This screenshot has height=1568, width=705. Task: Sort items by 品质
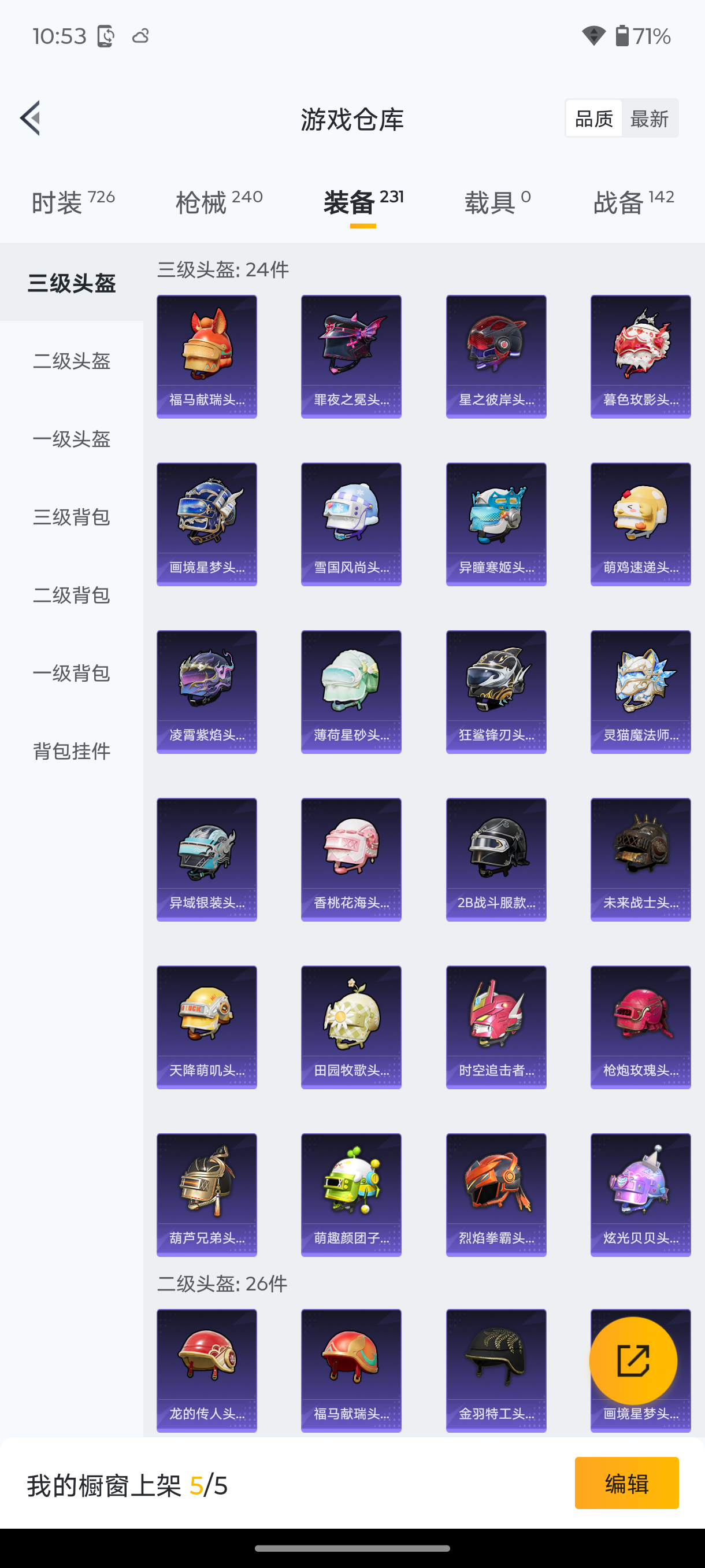tap(593, 119)
